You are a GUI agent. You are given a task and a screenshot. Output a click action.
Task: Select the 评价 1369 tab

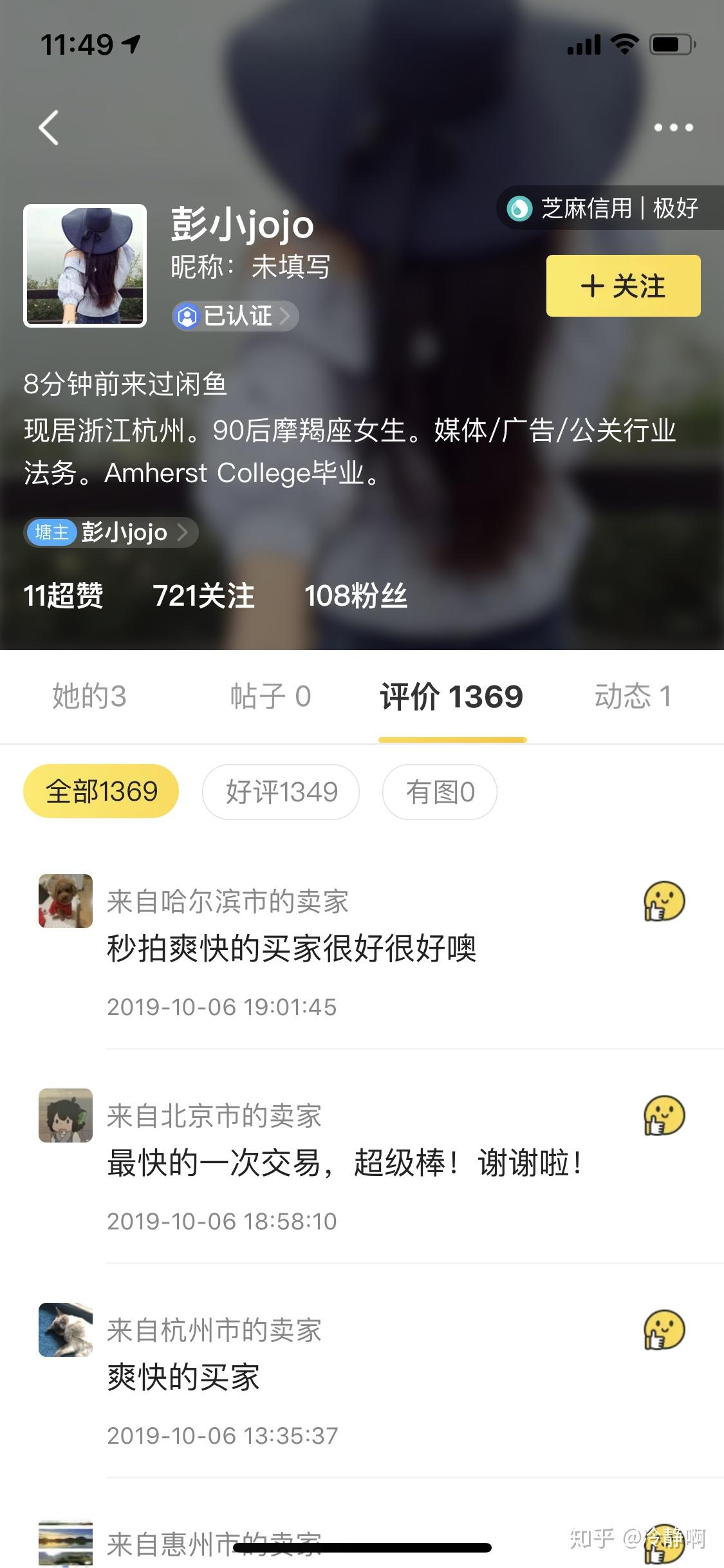tap(452, 696)
